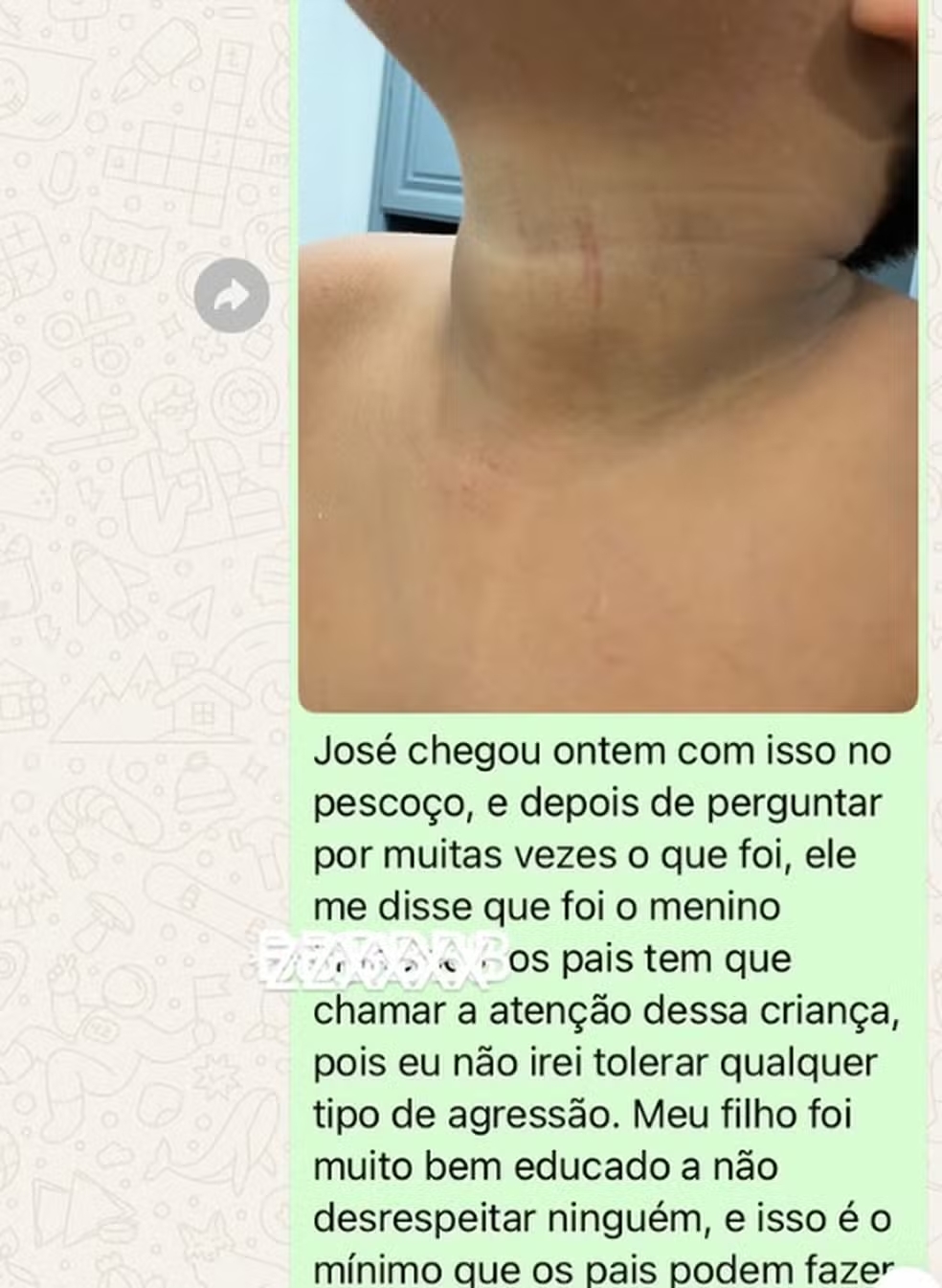The width and height of the screenshot is (942, 1288).
Task: Open the neck photo in full view
Action: point(608,354)
